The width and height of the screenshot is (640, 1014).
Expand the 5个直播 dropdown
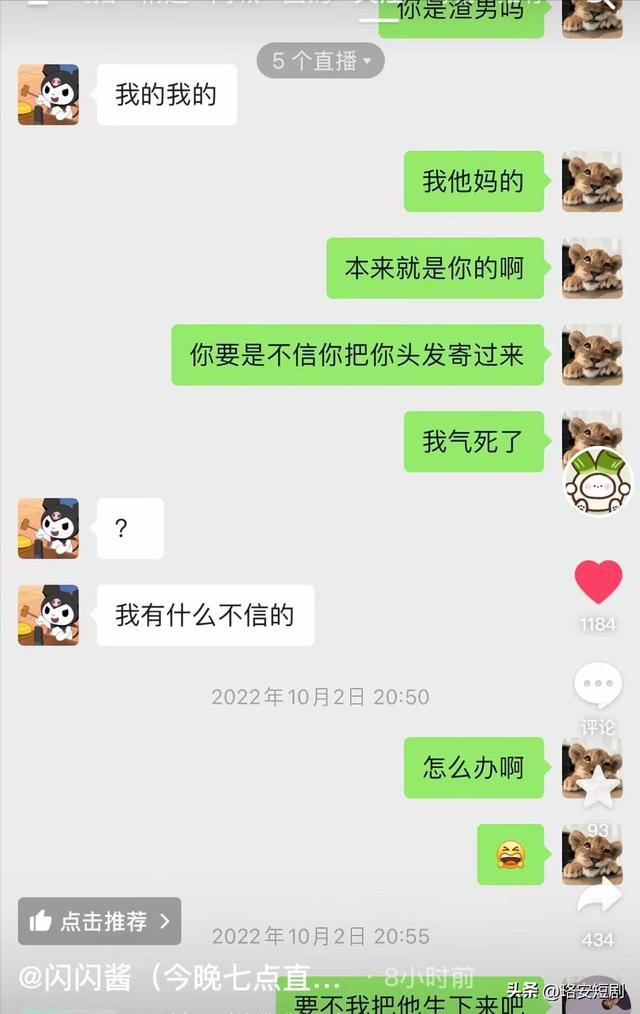click(320, 61)
